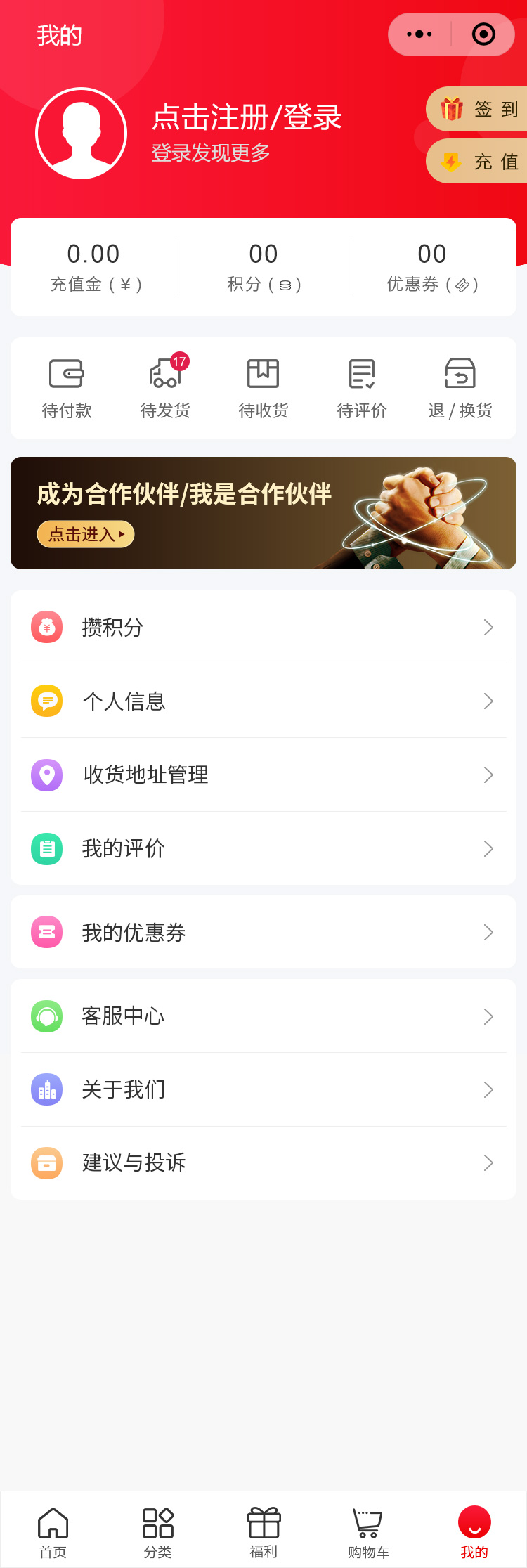
Task: Open the 签到 check-in button
Action: tap(480, 109)
